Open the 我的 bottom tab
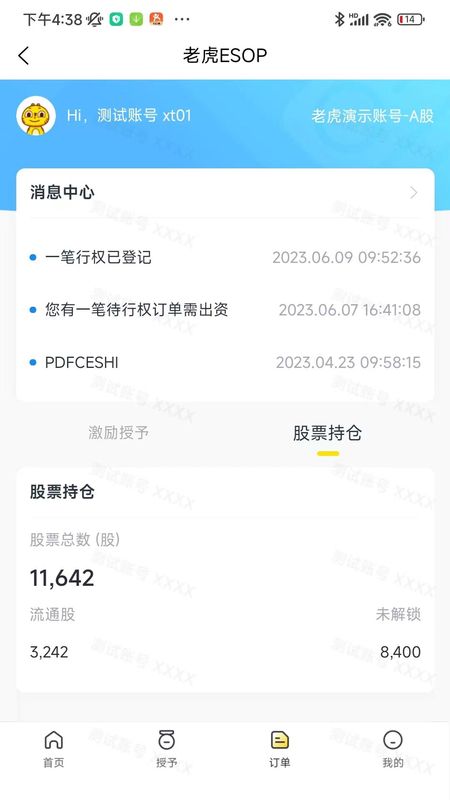This screenshot has height=800, width=450. click(x=392, y=749)
